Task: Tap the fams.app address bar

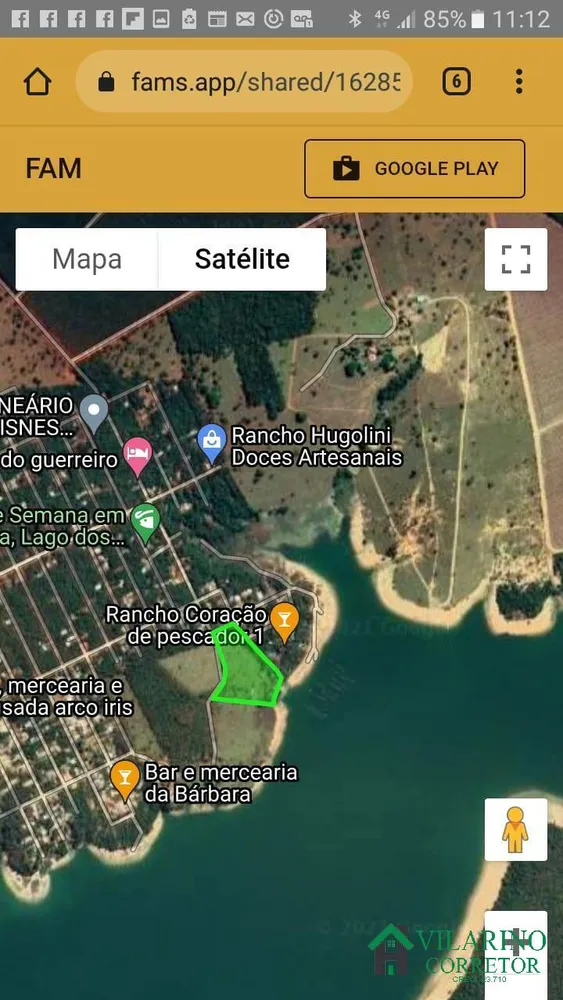Action: (244, 82)
